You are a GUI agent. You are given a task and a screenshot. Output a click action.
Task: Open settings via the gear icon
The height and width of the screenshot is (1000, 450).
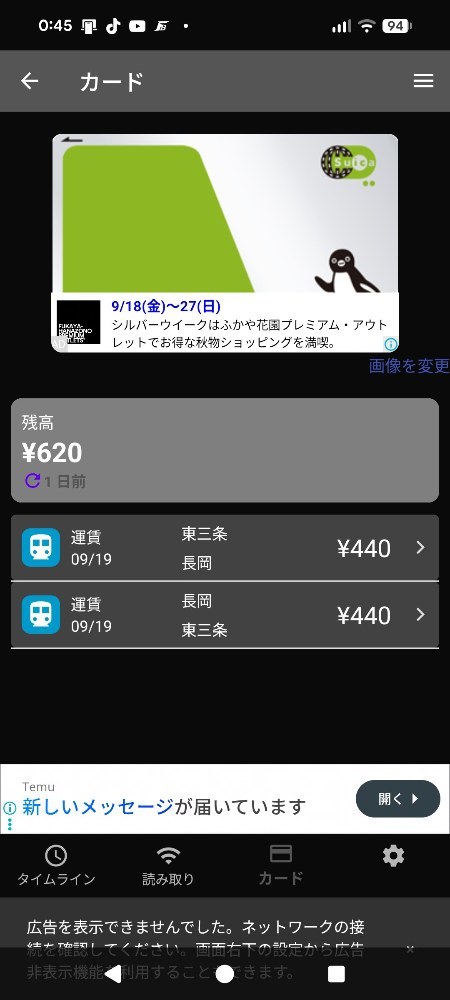[393, 856]
